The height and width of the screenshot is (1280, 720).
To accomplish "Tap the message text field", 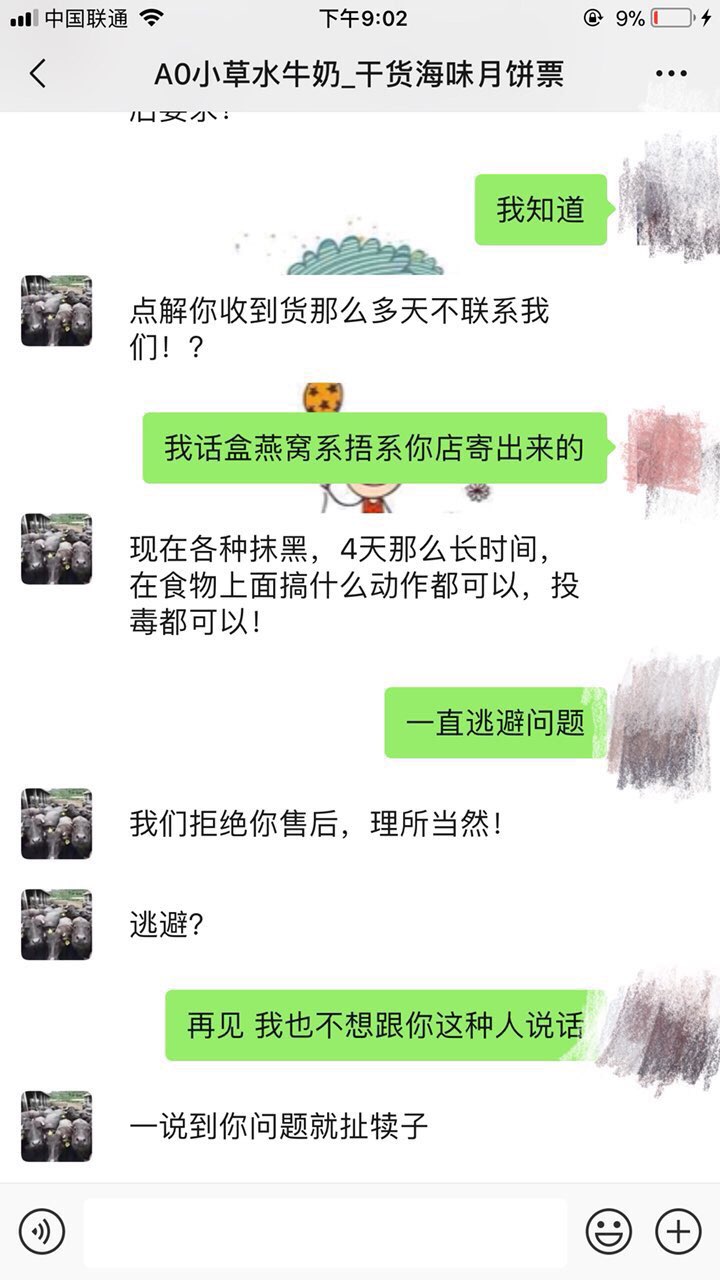I will coord(325,1232).
